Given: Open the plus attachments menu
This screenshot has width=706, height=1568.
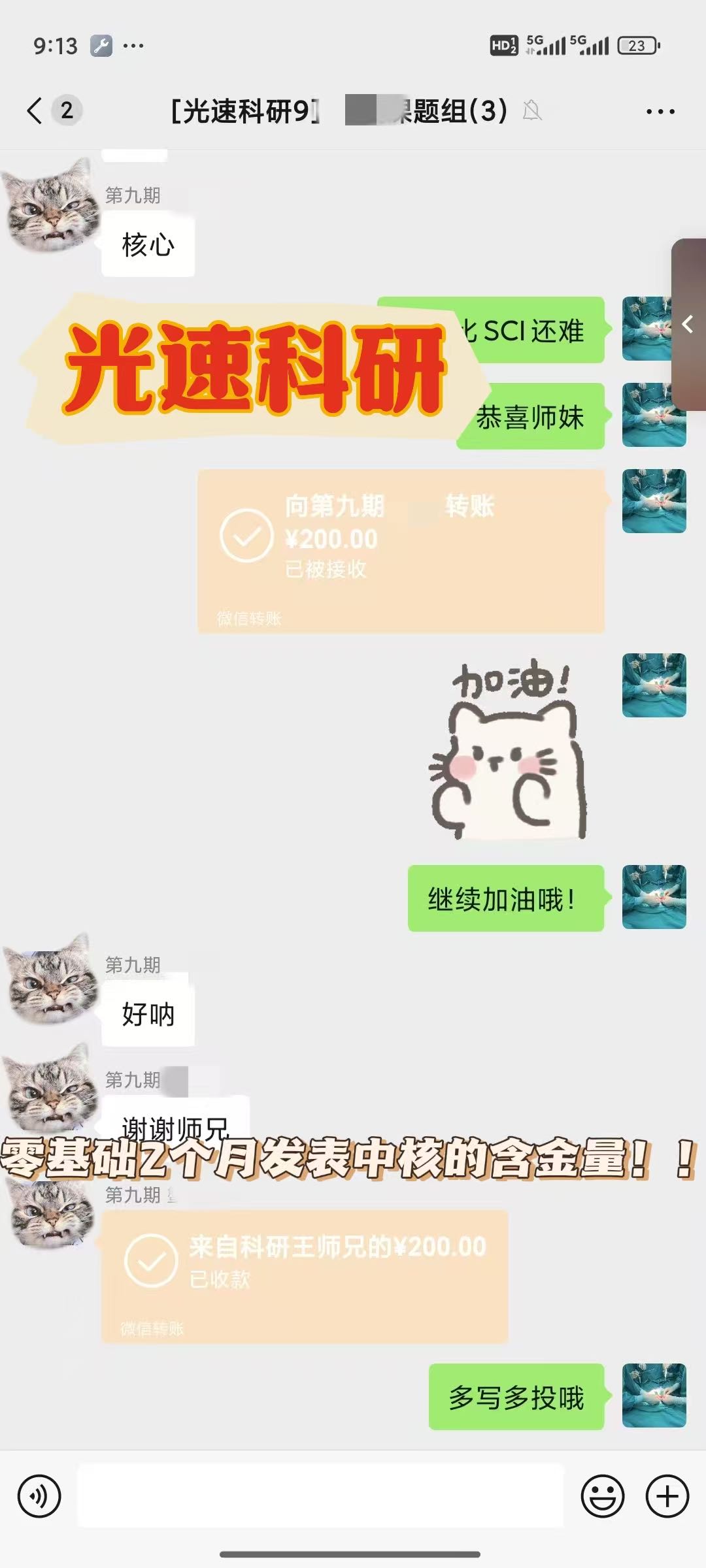Looking at the screenshot, I should [667, 1495].
